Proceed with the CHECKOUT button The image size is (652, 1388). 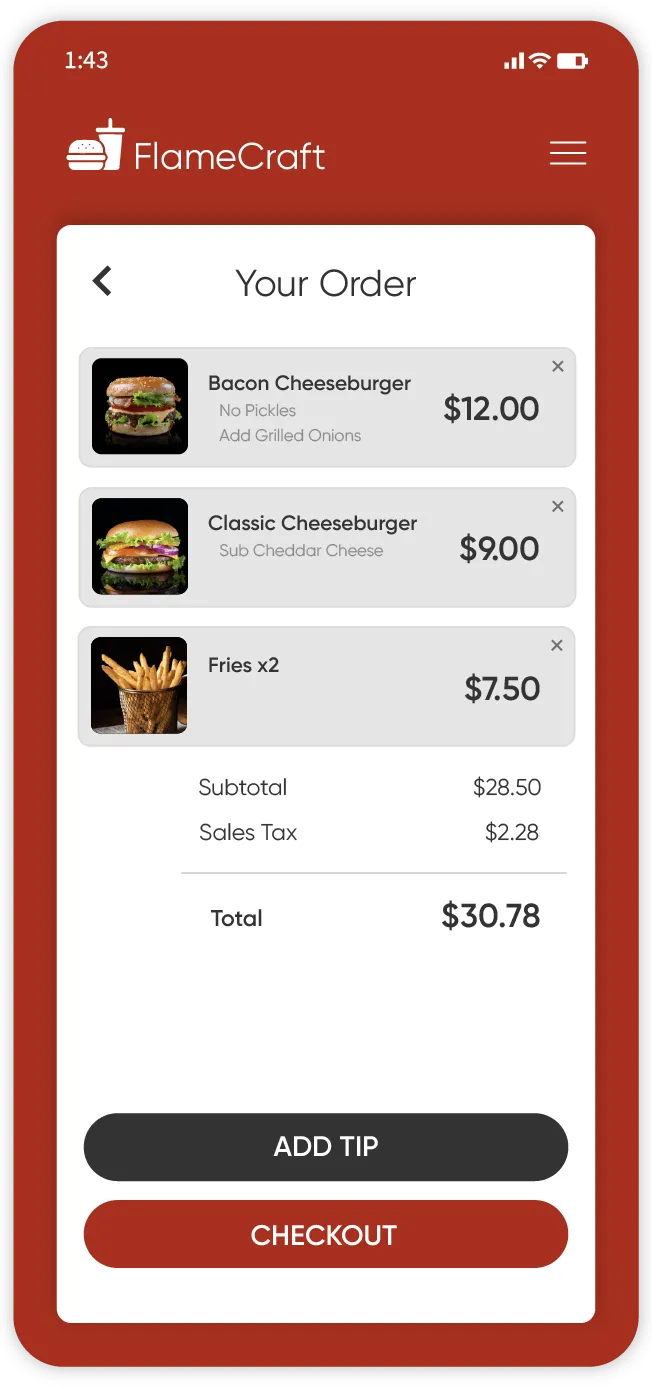coord(326,1235)
